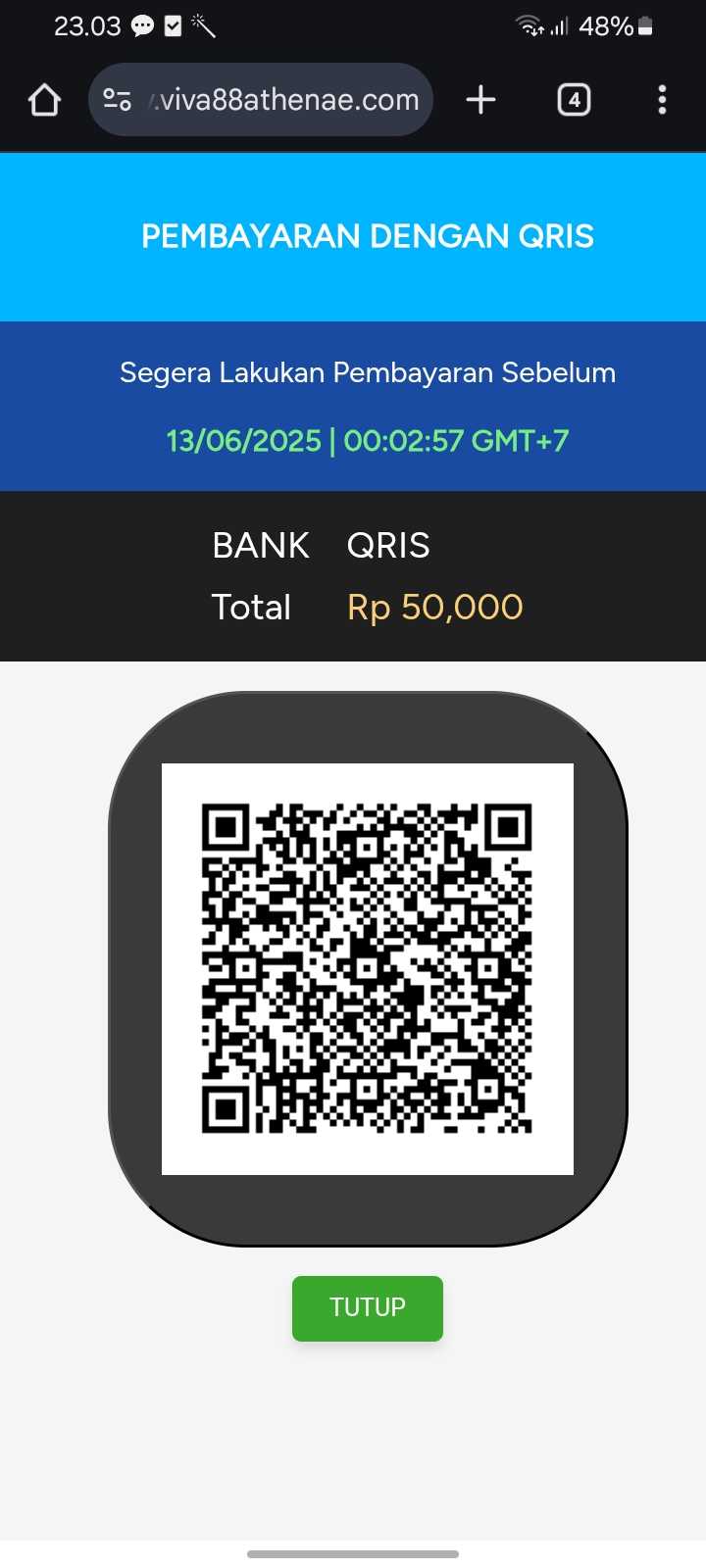
Task: Open the tab switcher showing 4 tabs
Action: (574, 100)
